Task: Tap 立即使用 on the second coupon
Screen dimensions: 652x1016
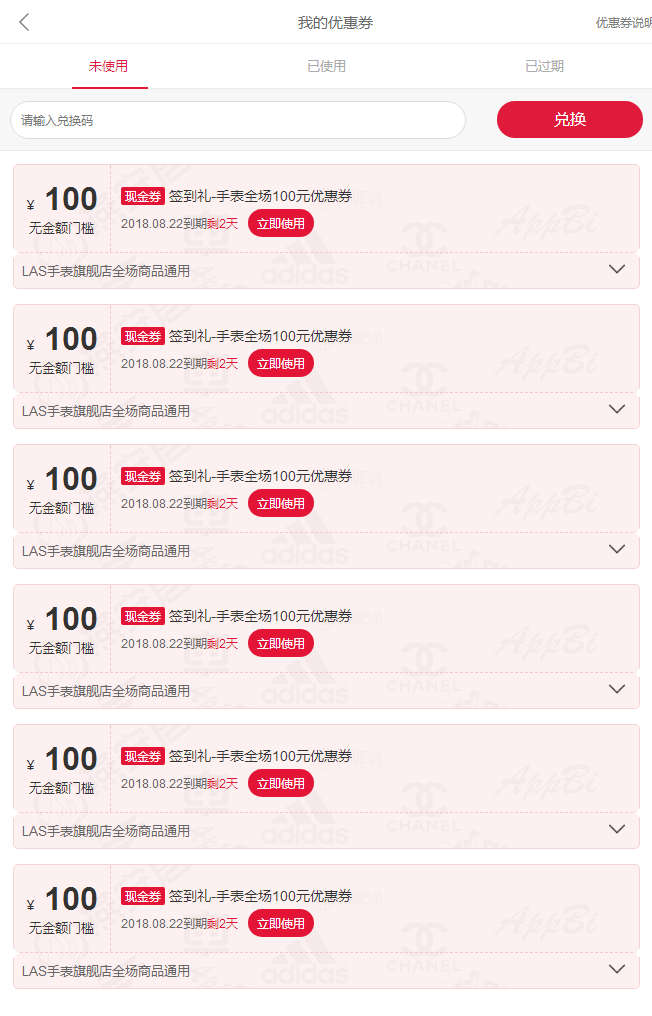Action: [x=280, y=364]
